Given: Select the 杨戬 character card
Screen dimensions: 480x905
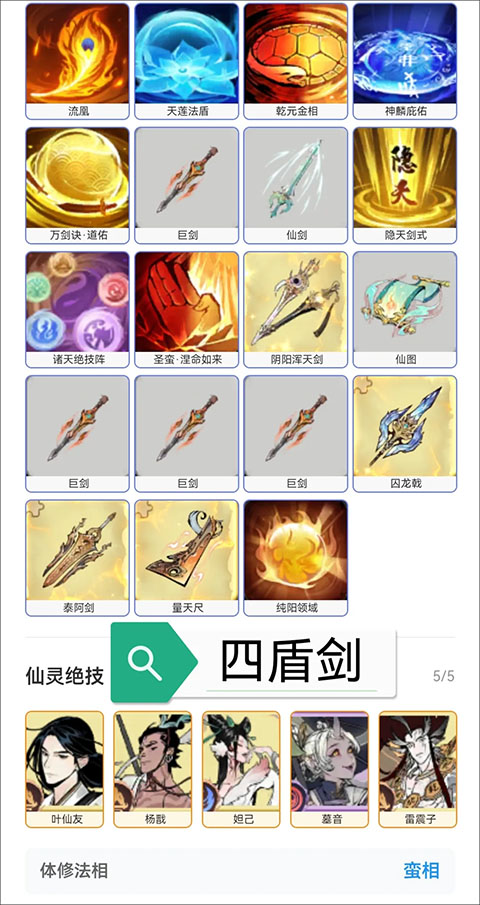Looking at the screenshot, I should (x=153, y=769).
